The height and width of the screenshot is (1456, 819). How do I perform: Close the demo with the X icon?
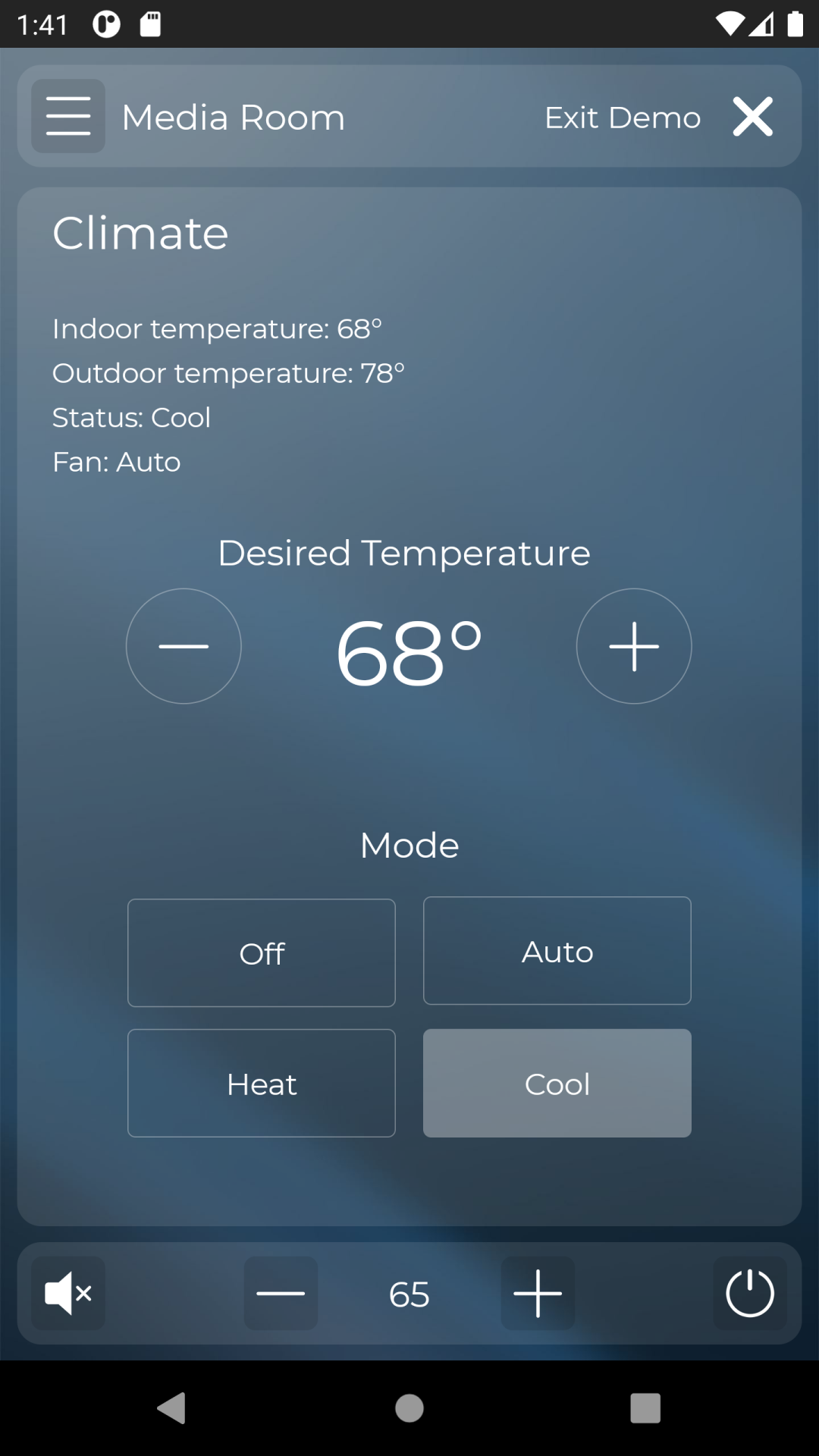(x=753, y=116)
